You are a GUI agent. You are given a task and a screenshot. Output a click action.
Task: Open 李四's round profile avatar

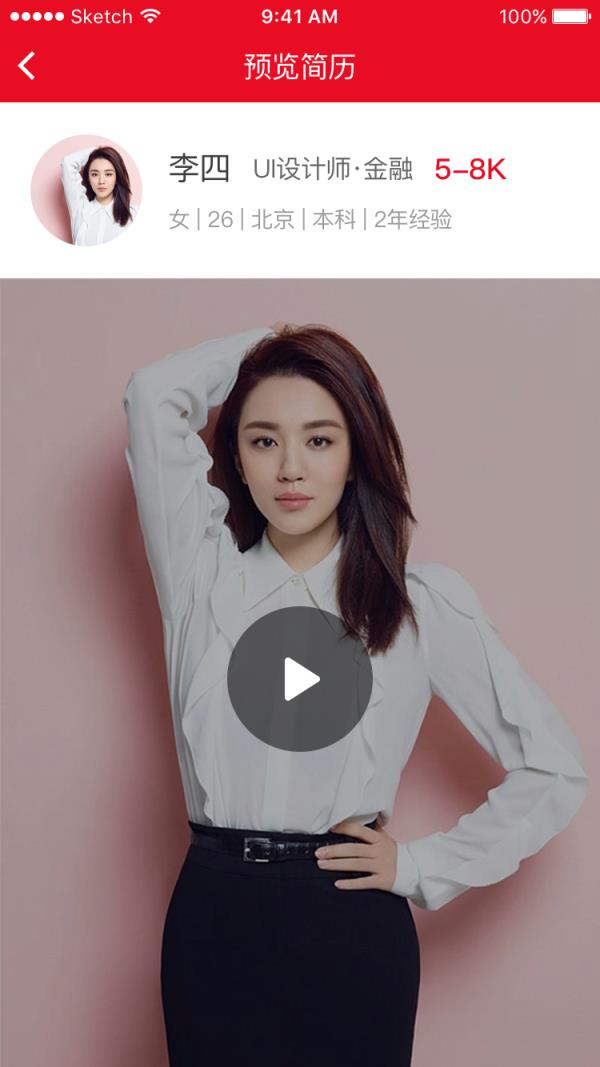pyautogui.click(x=86, y=190)
